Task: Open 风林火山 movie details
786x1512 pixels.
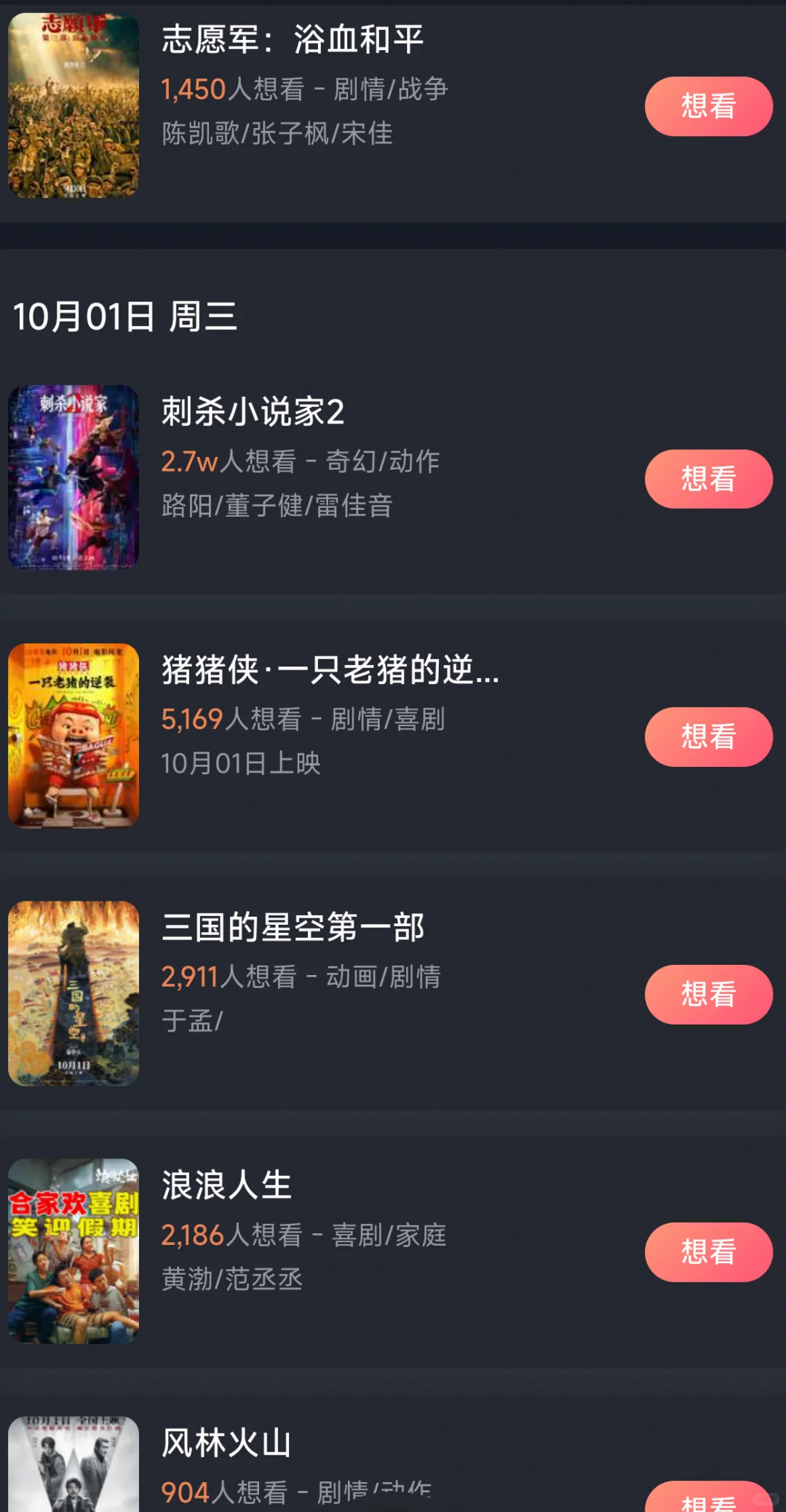Action: 226,1443
